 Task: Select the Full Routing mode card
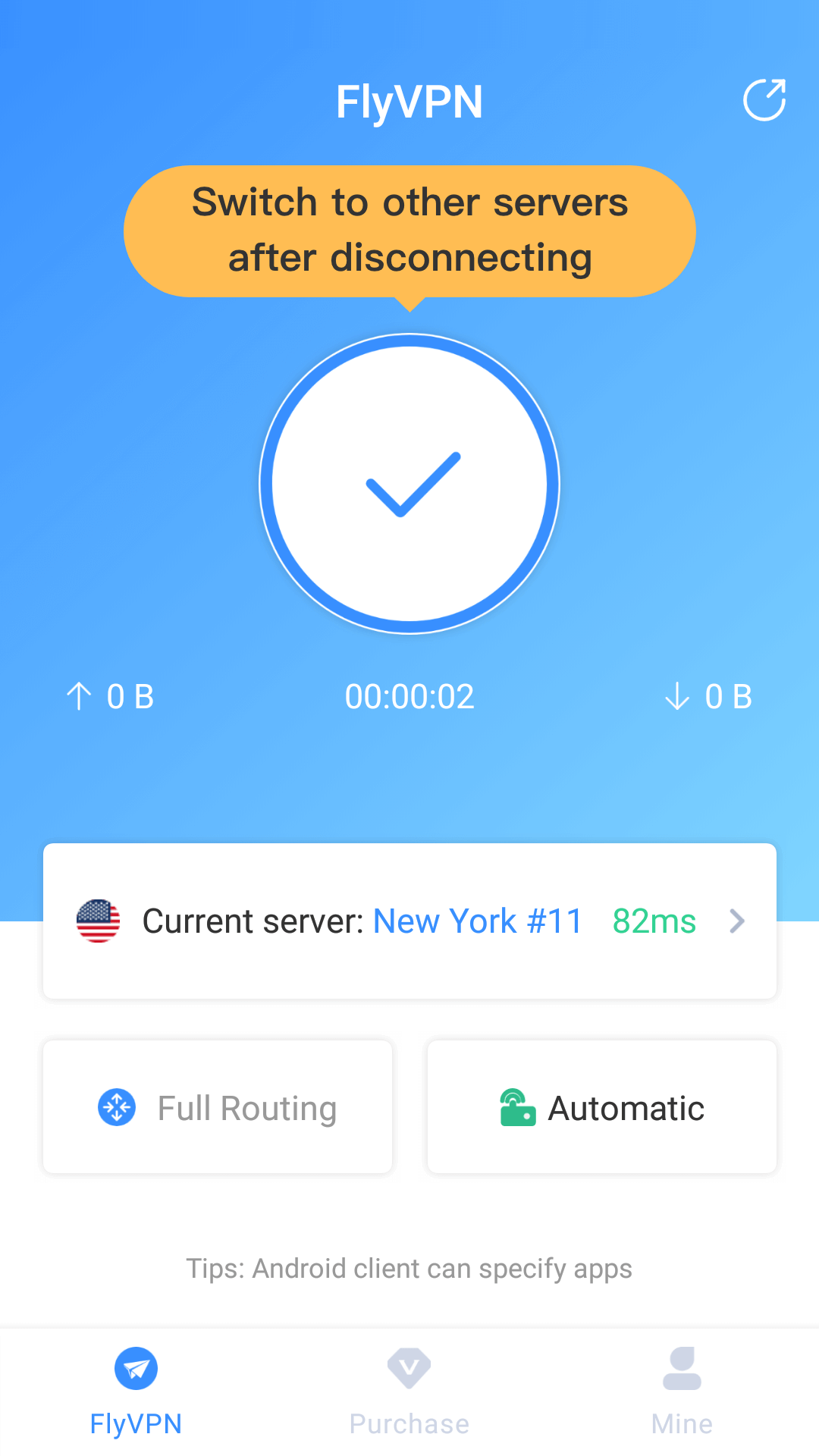[x=218, y=1108]
